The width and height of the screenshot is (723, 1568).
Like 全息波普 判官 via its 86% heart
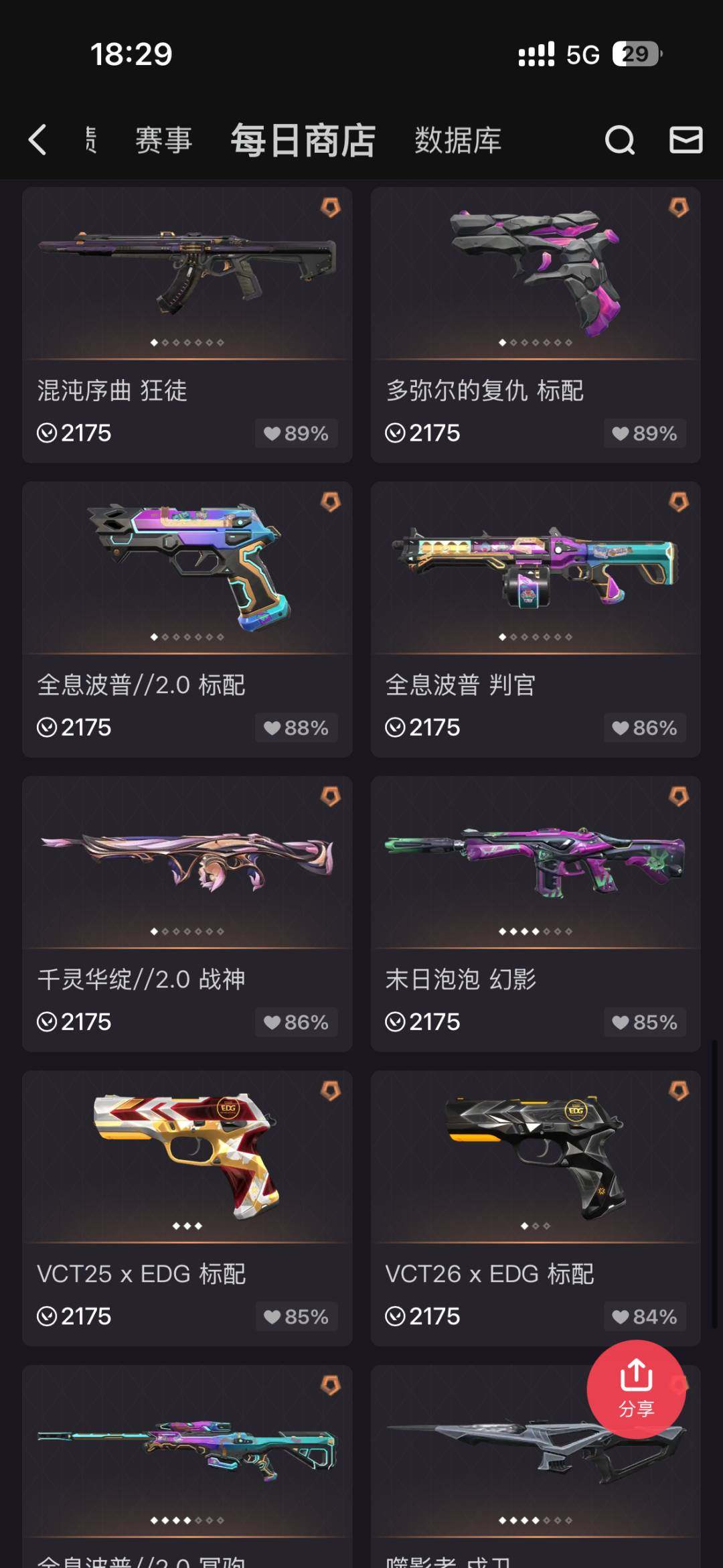coord(645,728)
